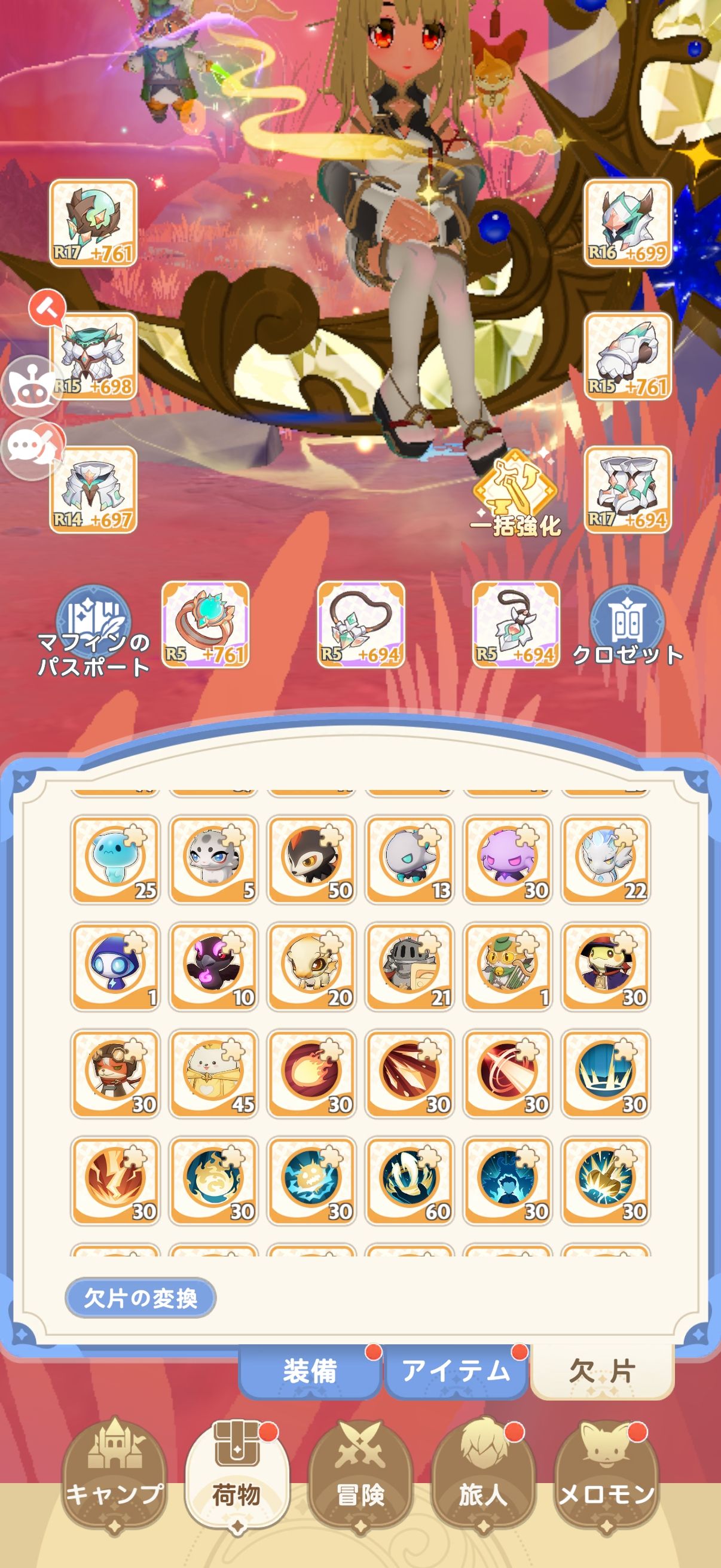Open マフィンのパスポート
The image size is (721, 1568).
pyautogui.click(x=93, y=628)
